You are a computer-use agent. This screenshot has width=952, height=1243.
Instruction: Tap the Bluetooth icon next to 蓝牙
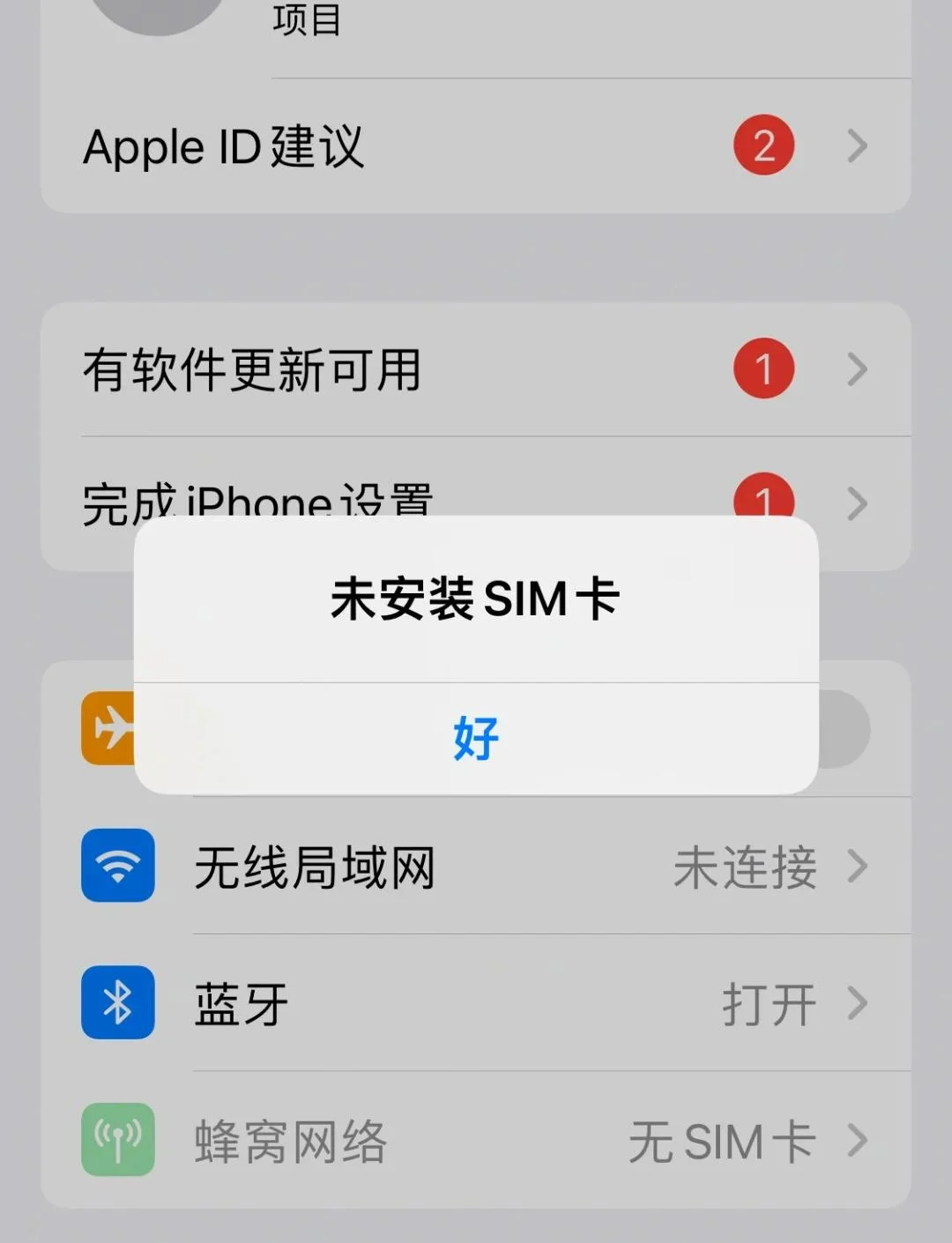117,1003
